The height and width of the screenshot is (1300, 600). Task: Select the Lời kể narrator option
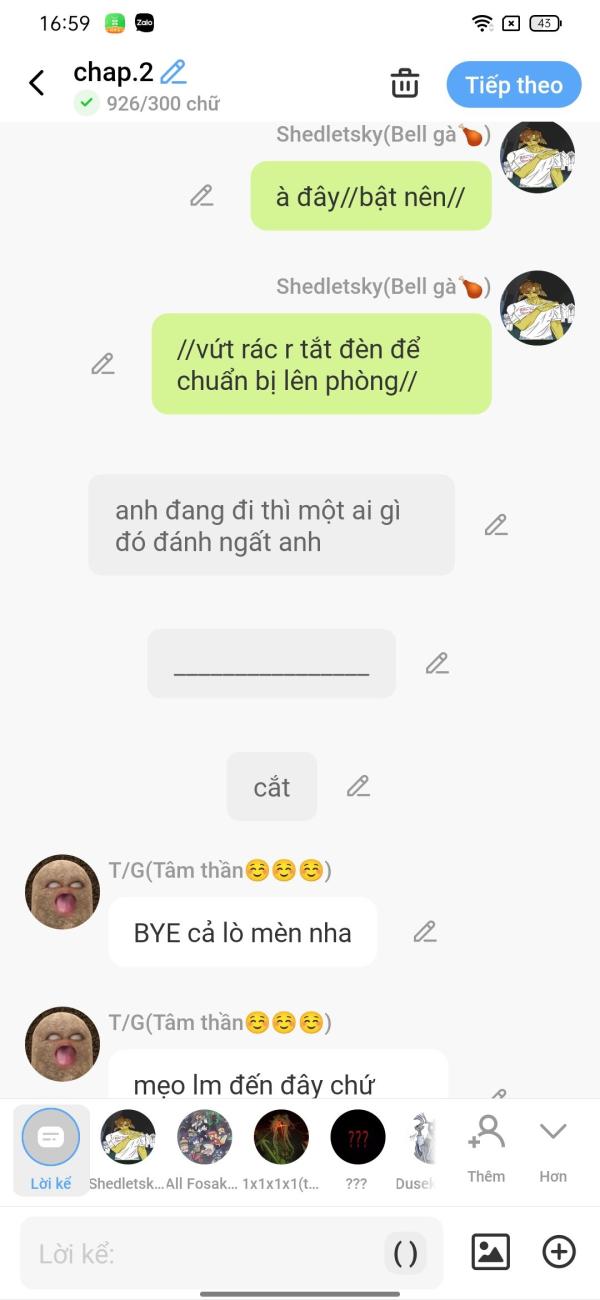(51, 1148)
